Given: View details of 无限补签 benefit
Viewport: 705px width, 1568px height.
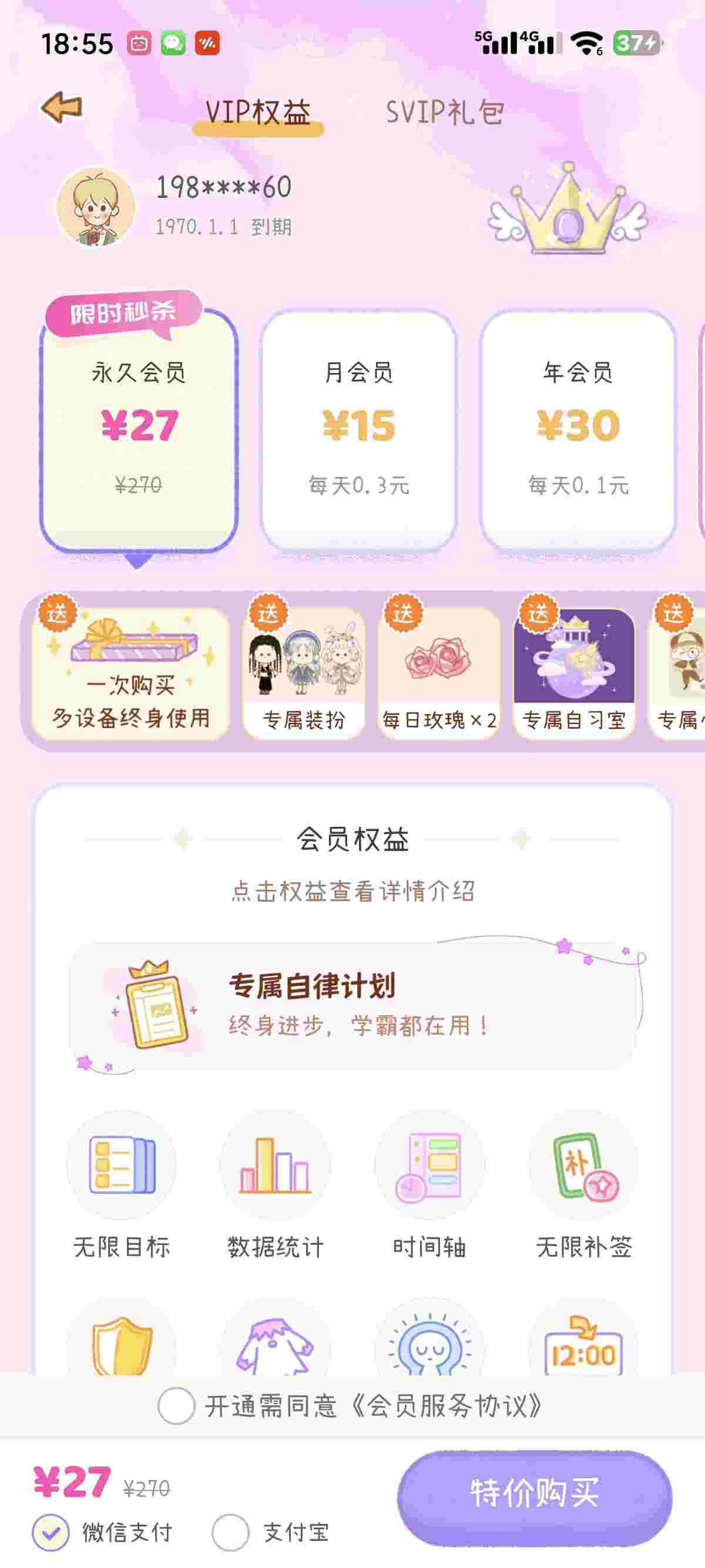Looking at the screenshot, I should [583, 1185].
